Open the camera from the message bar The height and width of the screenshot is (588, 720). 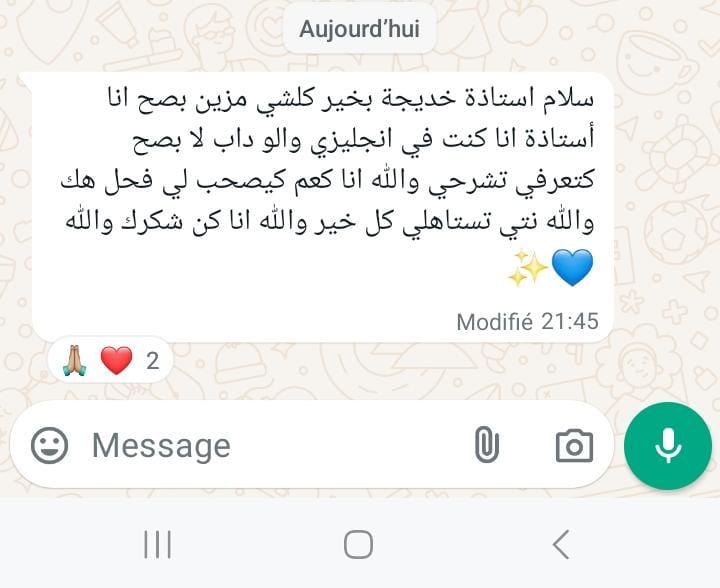(x=573, y=445)
